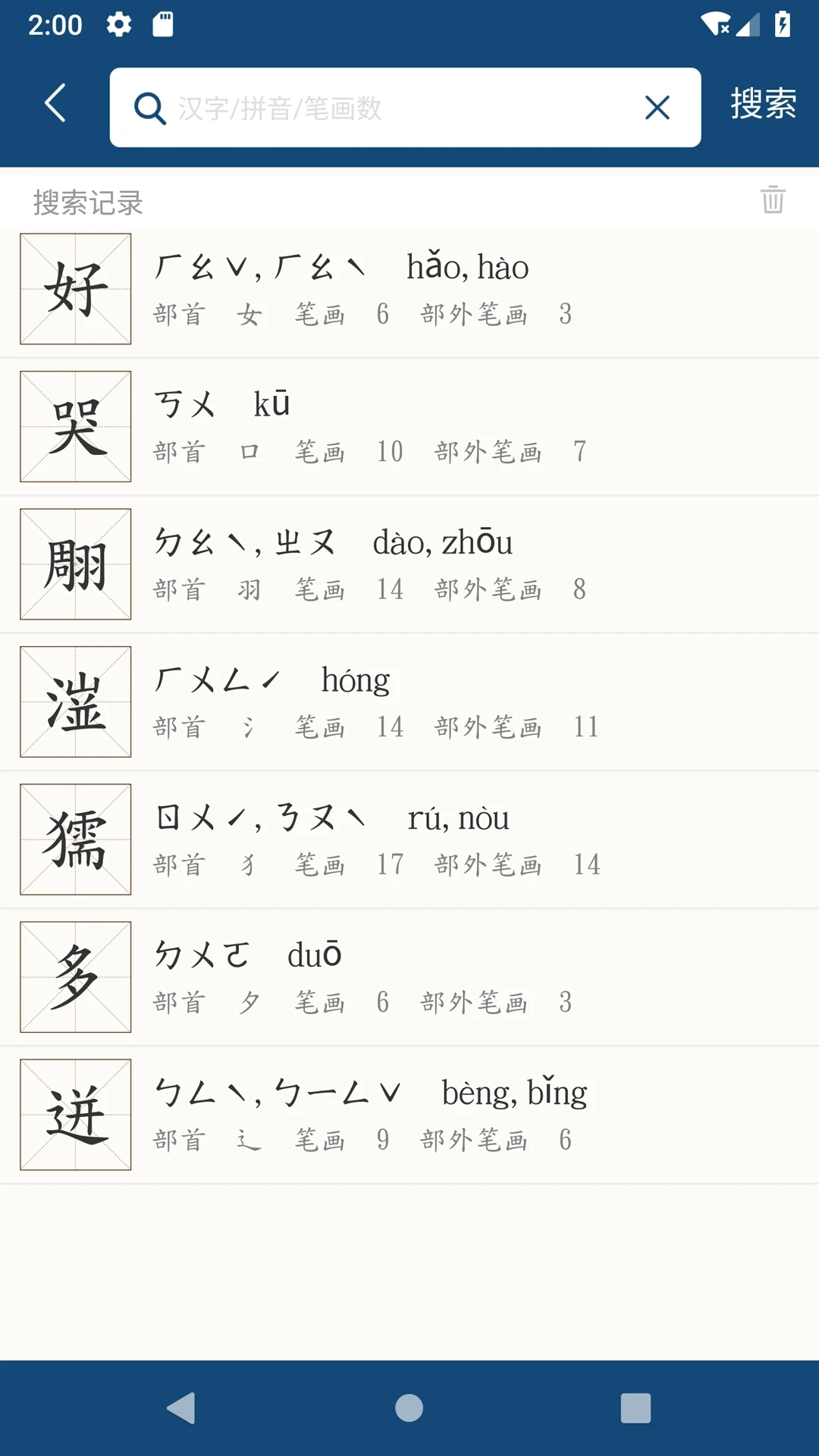
Task: Open the entry for character 哭
Action: (x=409, y=426)
